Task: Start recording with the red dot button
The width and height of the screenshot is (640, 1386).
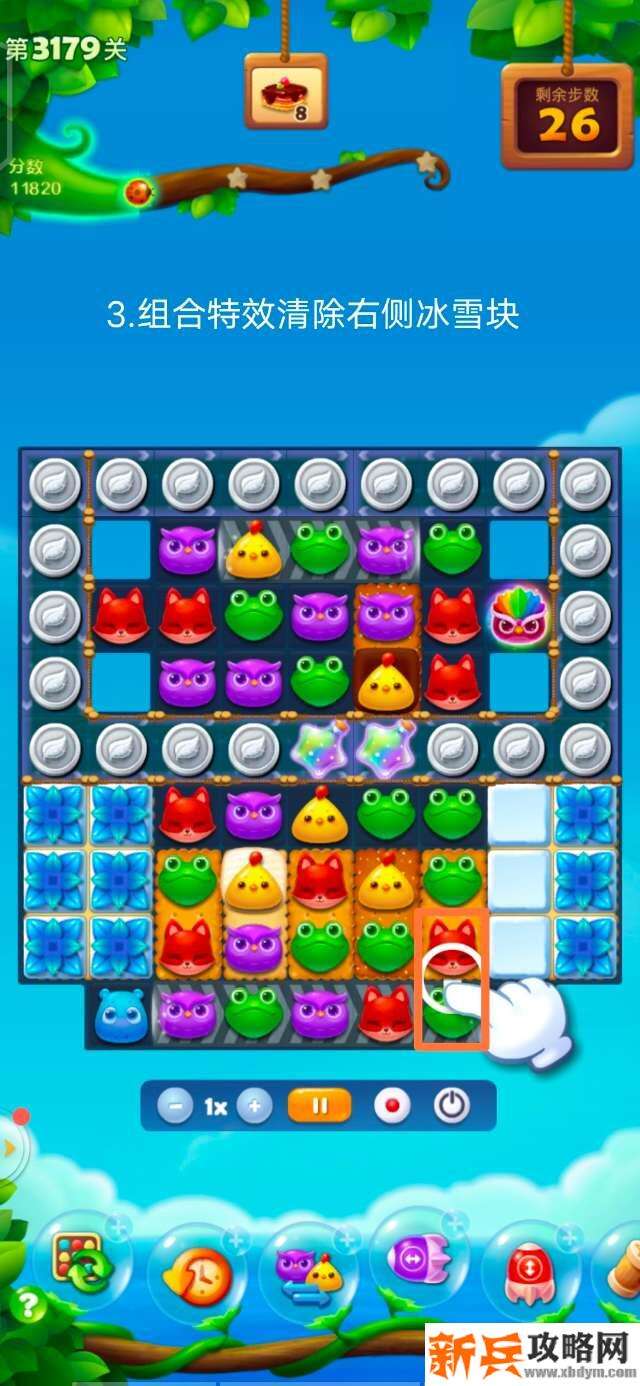Action: point(391,1106)
